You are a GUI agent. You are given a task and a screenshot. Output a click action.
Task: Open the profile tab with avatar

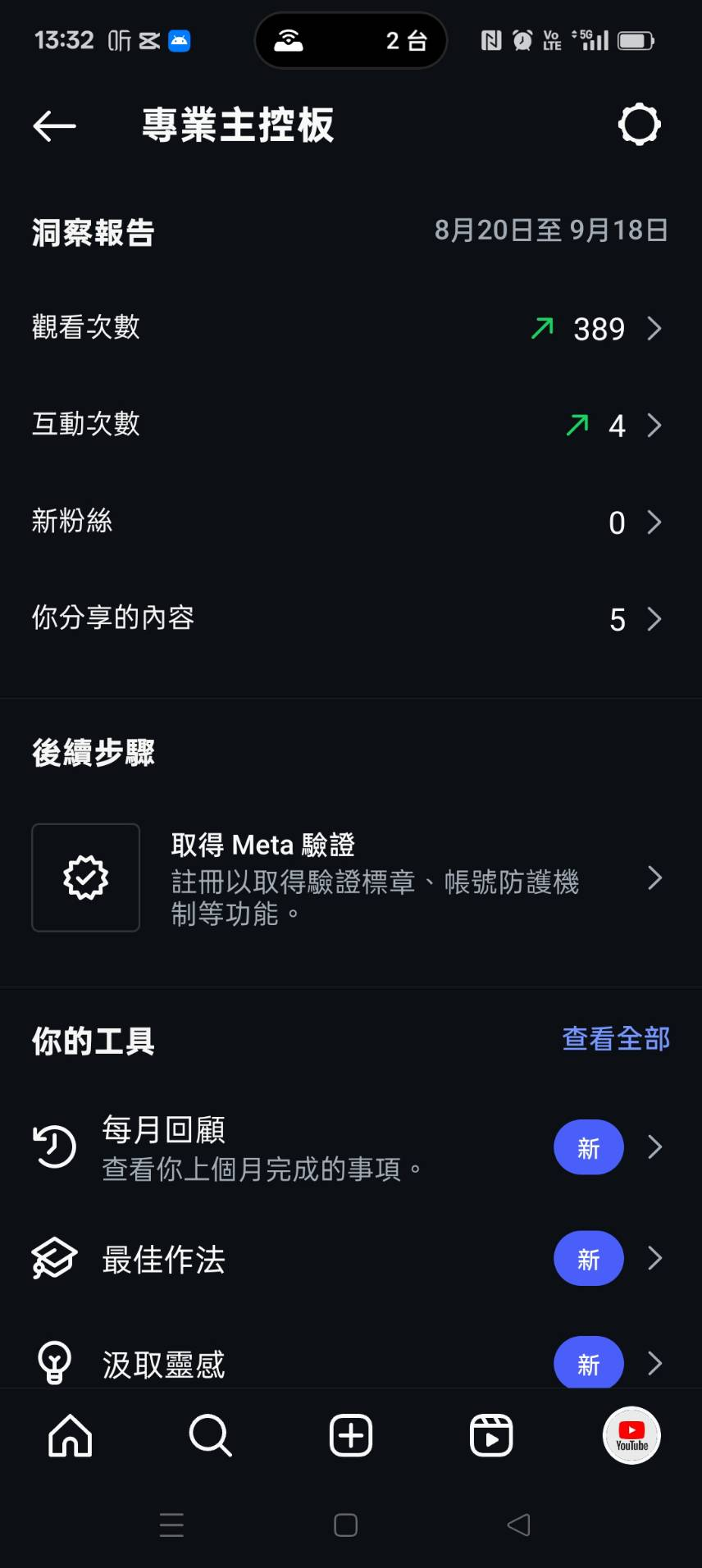point(631,1435)
